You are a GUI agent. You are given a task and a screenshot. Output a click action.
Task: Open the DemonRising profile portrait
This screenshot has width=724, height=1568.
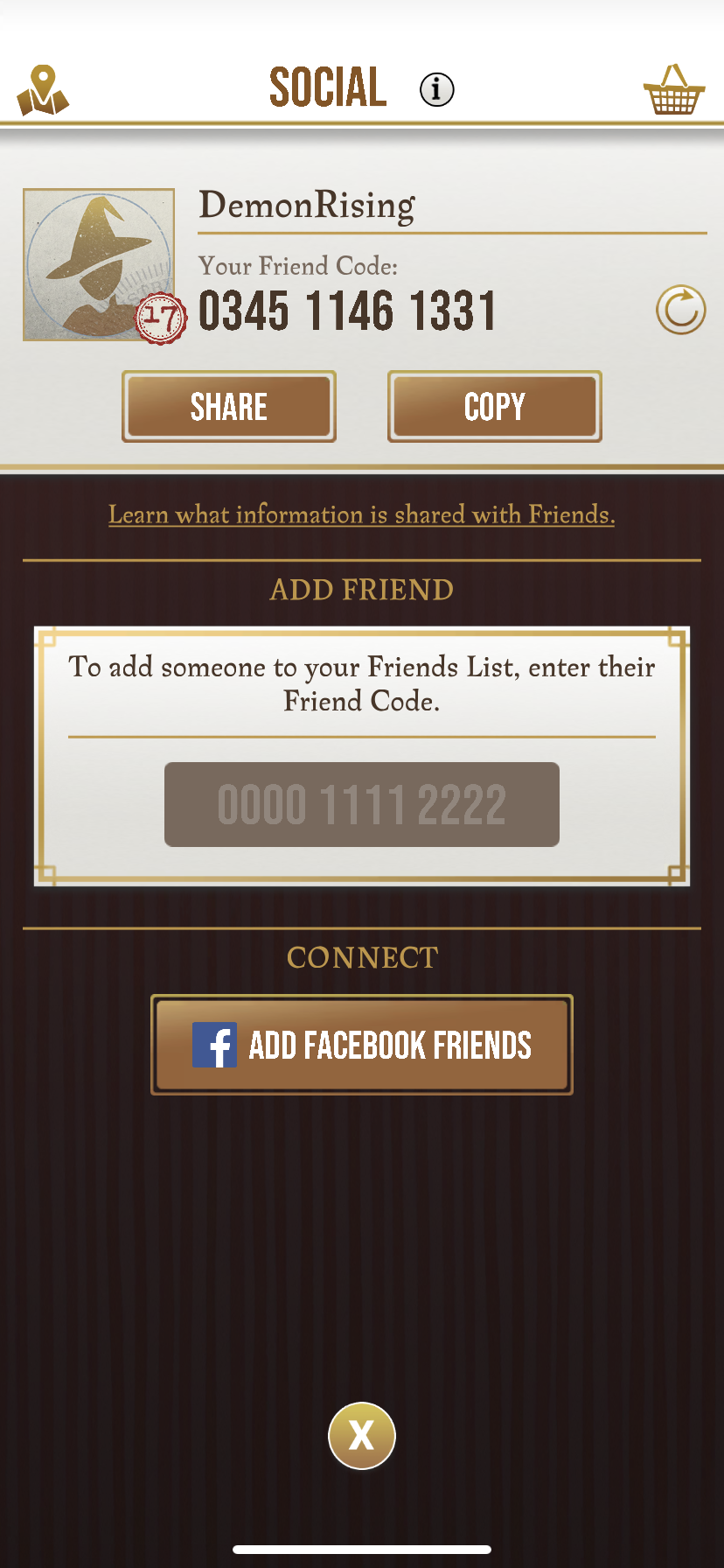tap(99, 264)
